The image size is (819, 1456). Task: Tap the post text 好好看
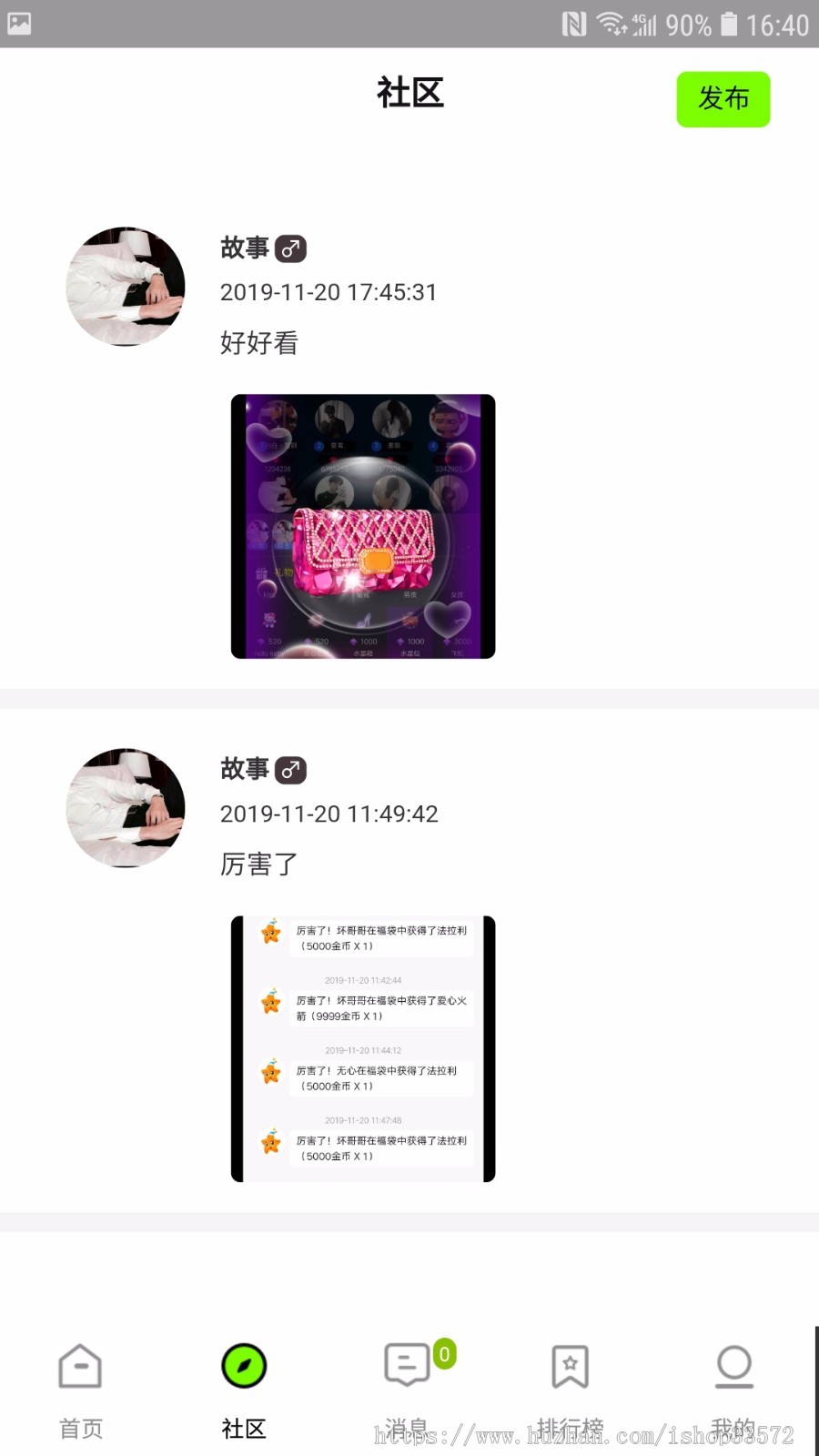(259, 344)
